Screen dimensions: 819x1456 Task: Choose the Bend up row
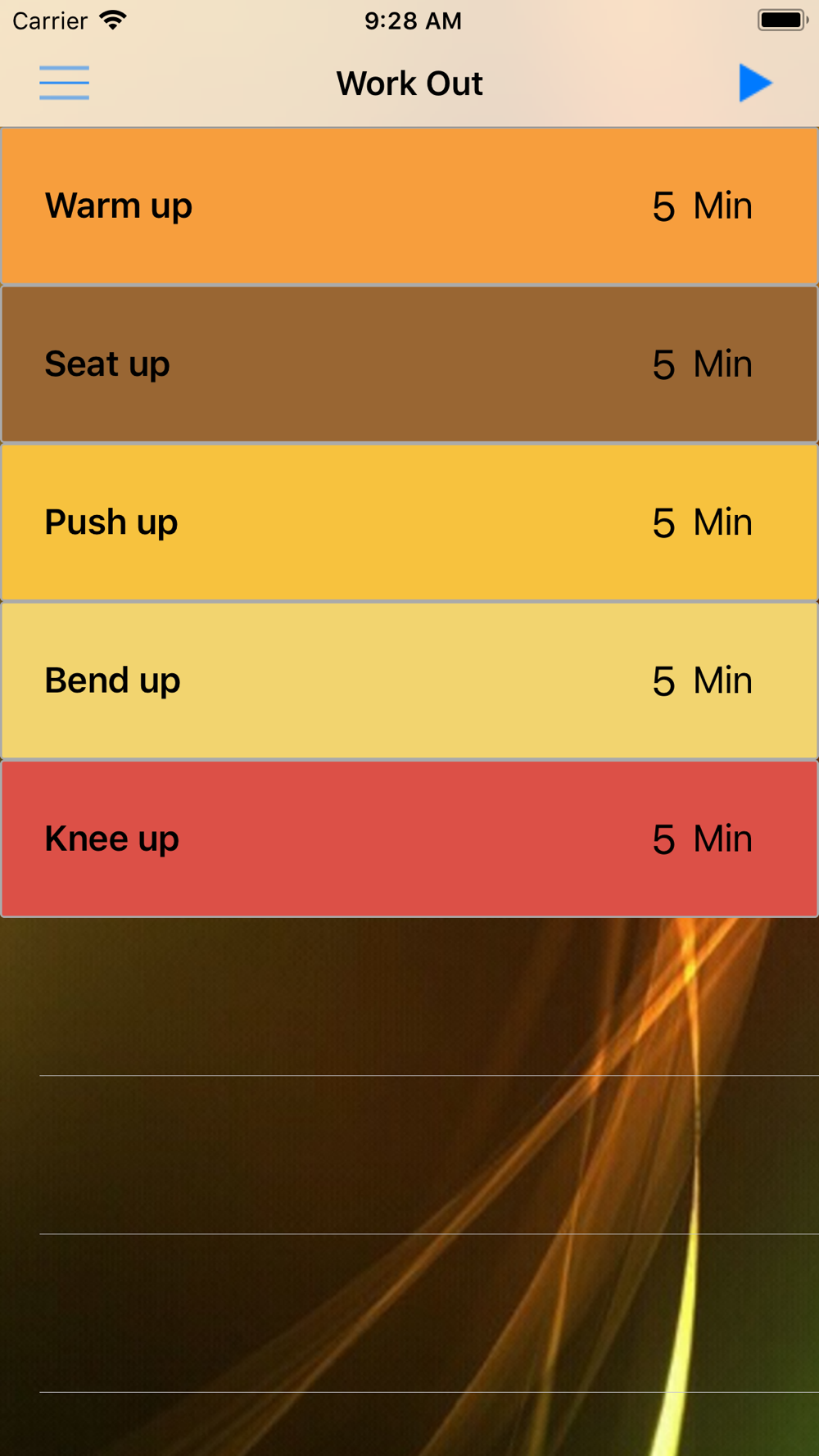[x=409, y=680]
